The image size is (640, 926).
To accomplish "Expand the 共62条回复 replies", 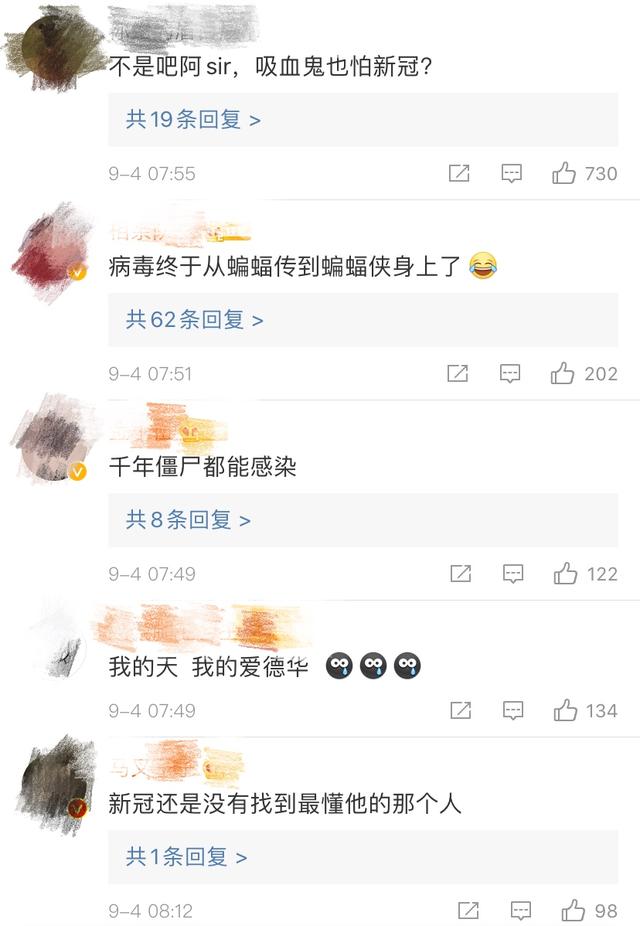I will pos(194,320).
